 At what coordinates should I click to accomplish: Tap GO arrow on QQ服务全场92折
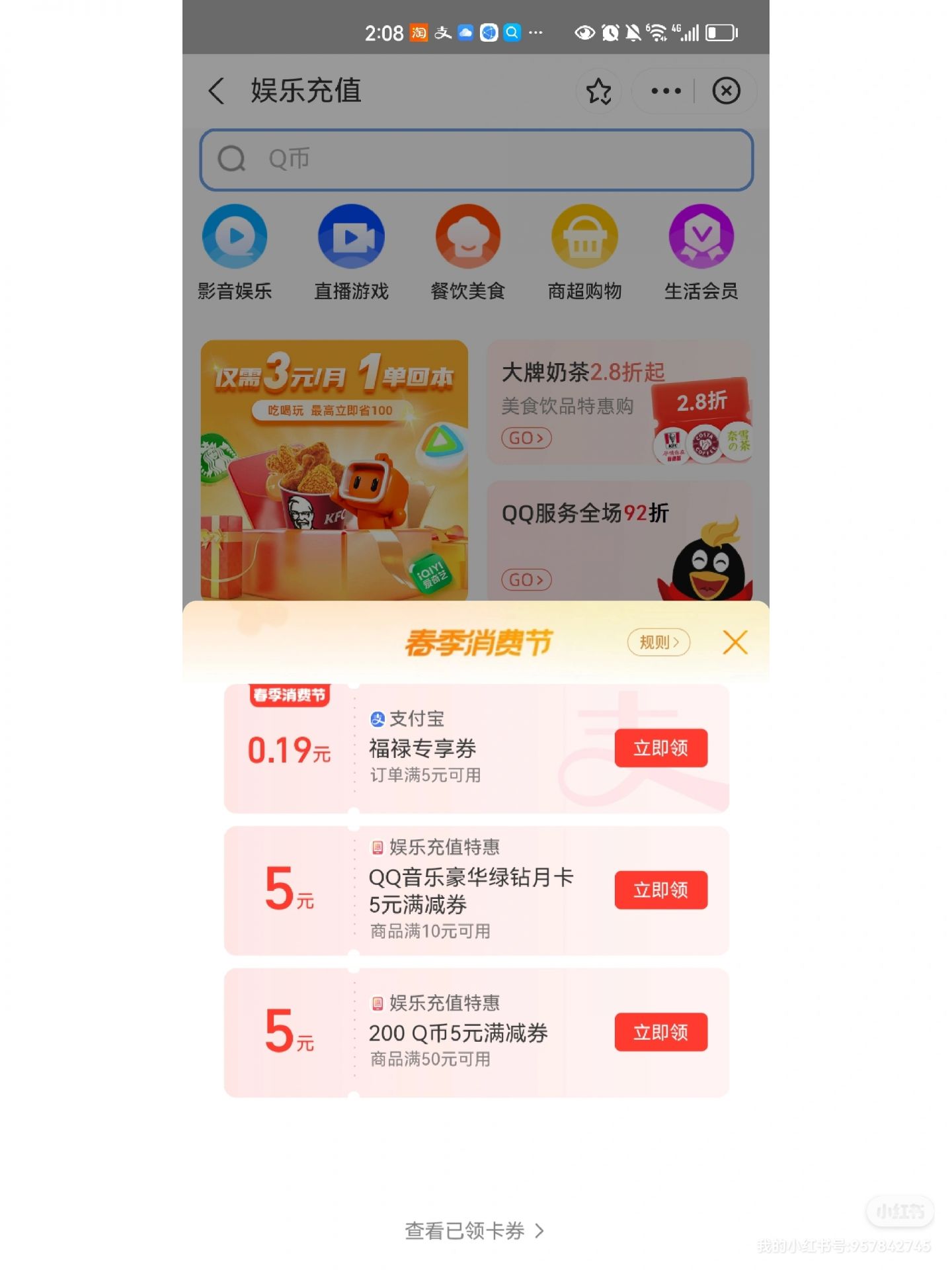tap(526, 579)
